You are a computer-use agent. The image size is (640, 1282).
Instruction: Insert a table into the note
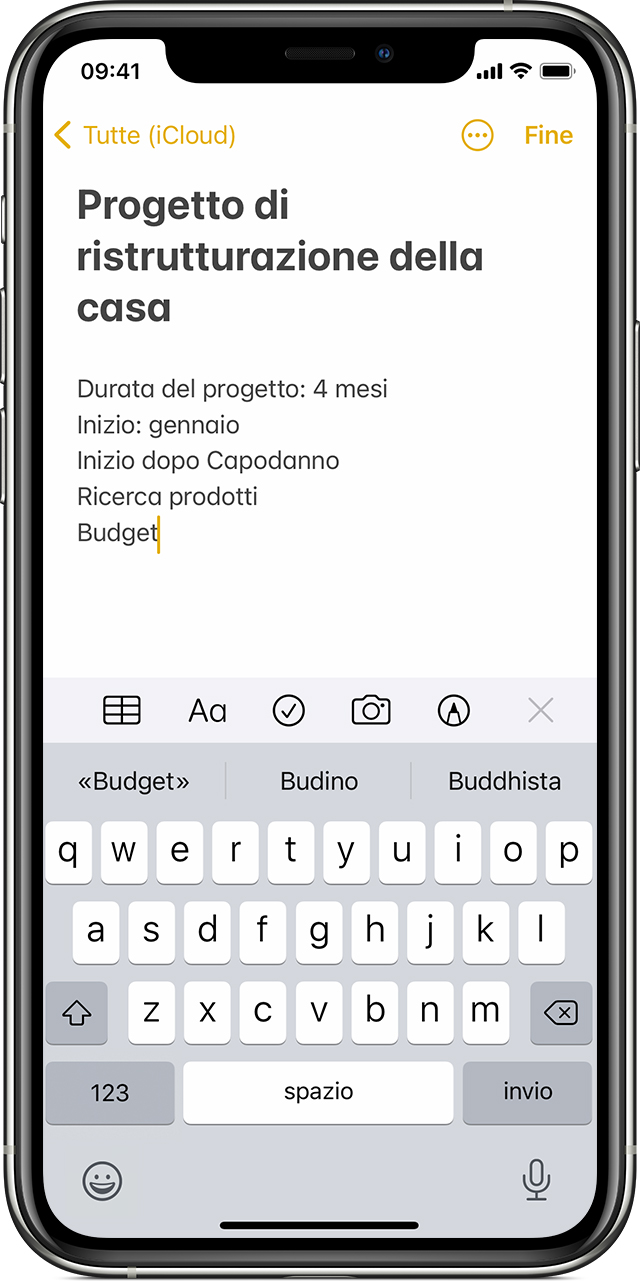(x=122, y=710)
